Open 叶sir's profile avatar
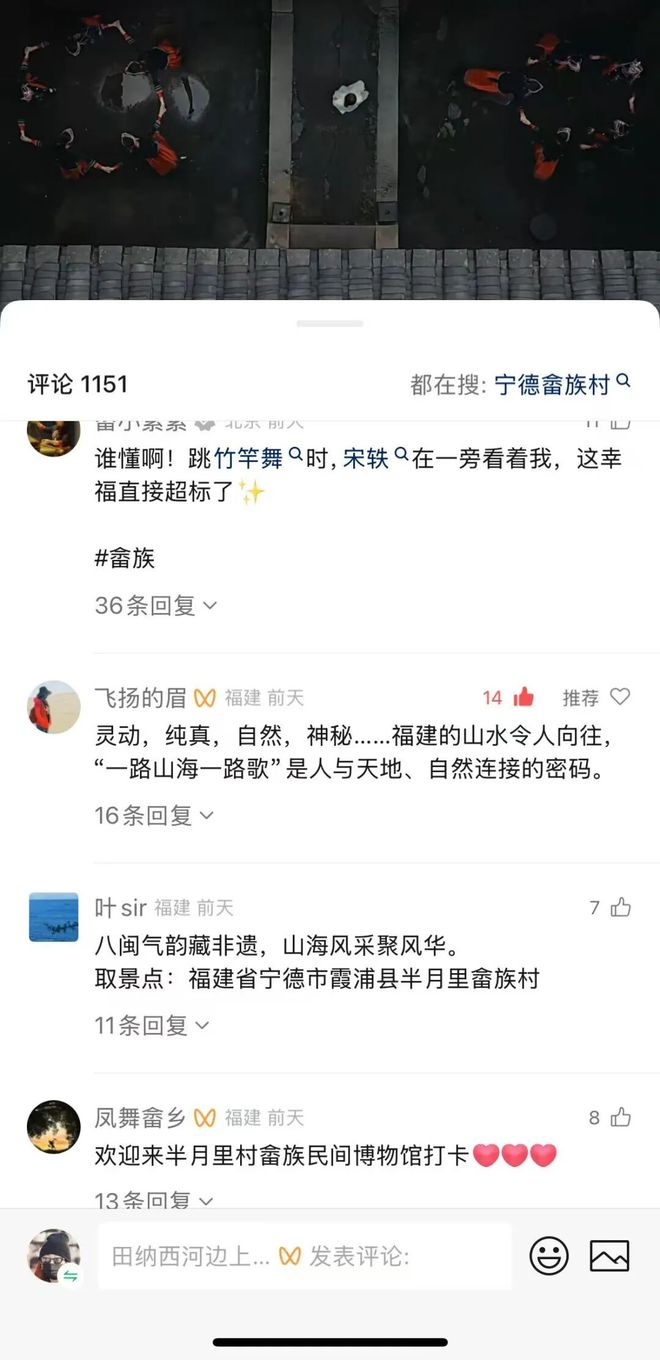 [x=53, y=917]
